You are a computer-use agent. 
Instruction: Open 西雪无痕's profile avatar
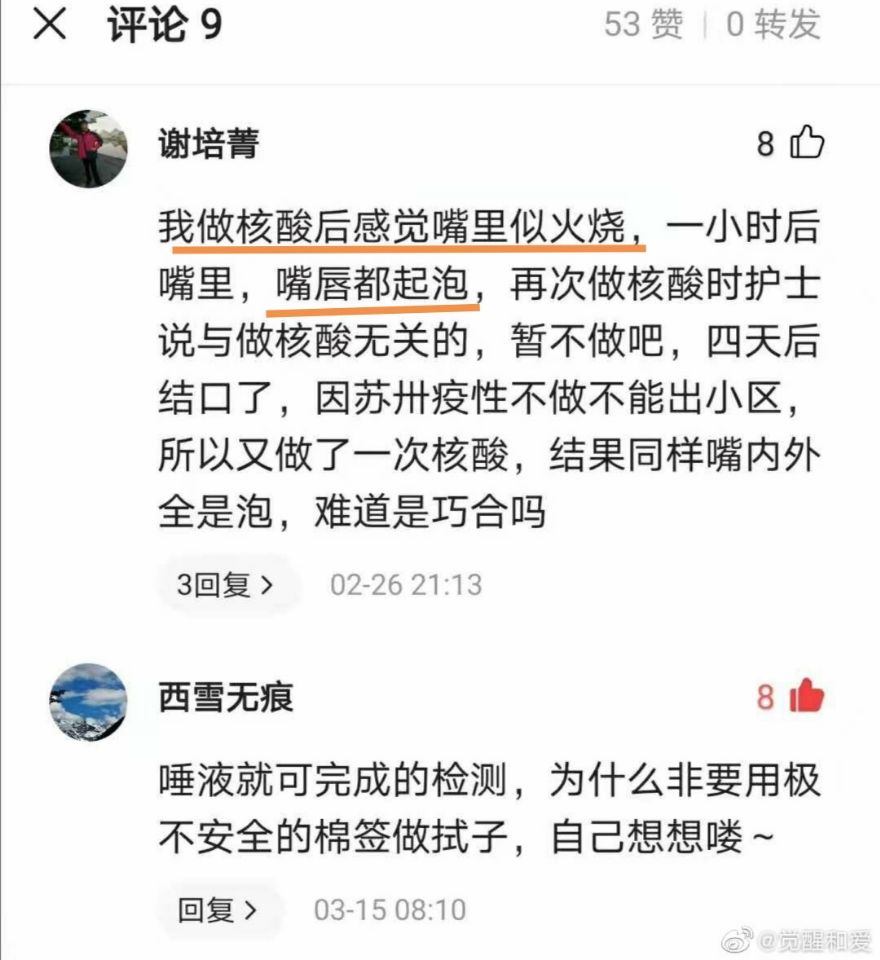click(x=88, y=701)
